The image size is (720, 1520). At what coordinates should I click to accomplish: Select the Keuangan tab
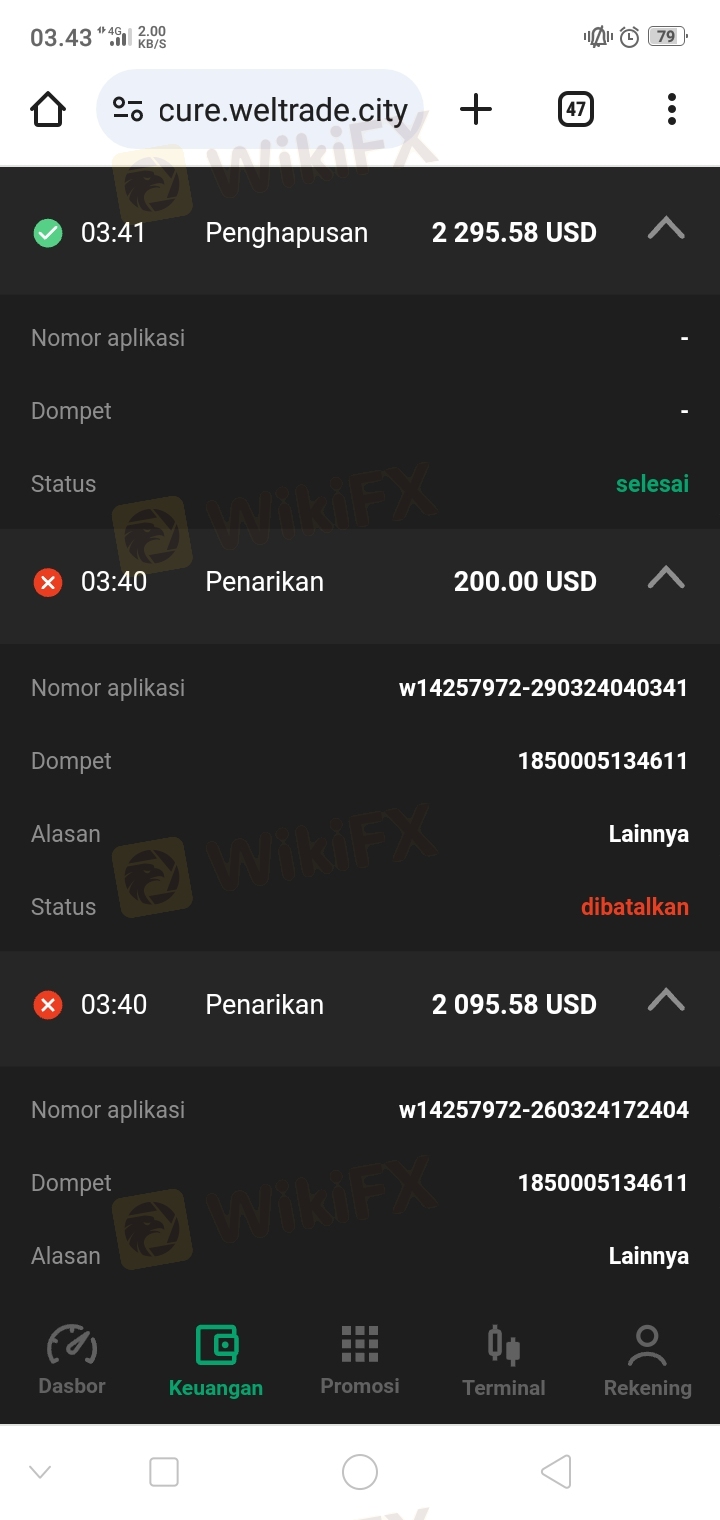click(216, 1360)
